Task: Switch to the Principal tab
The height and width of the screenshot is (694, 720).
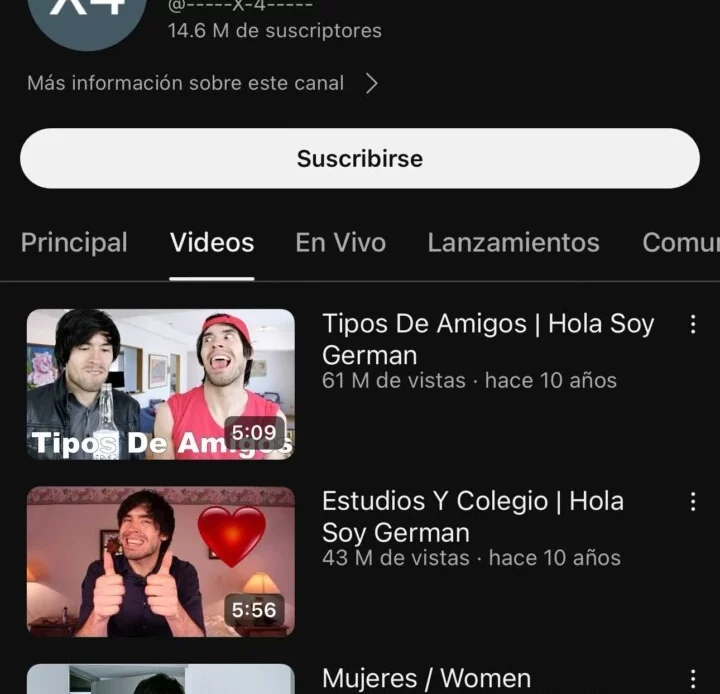Action: (x=74, y=242)
